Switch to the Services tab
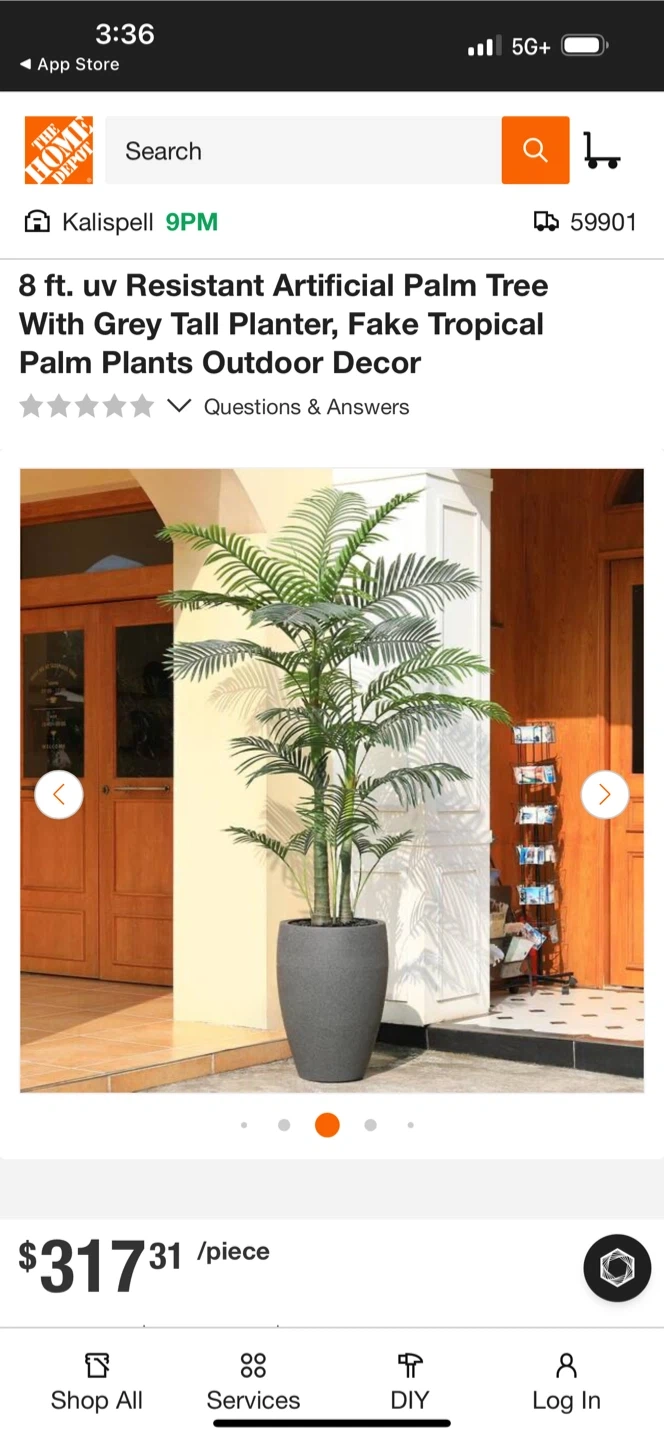Screen dimensions: 664x1440 click(x=253, y=1382)
